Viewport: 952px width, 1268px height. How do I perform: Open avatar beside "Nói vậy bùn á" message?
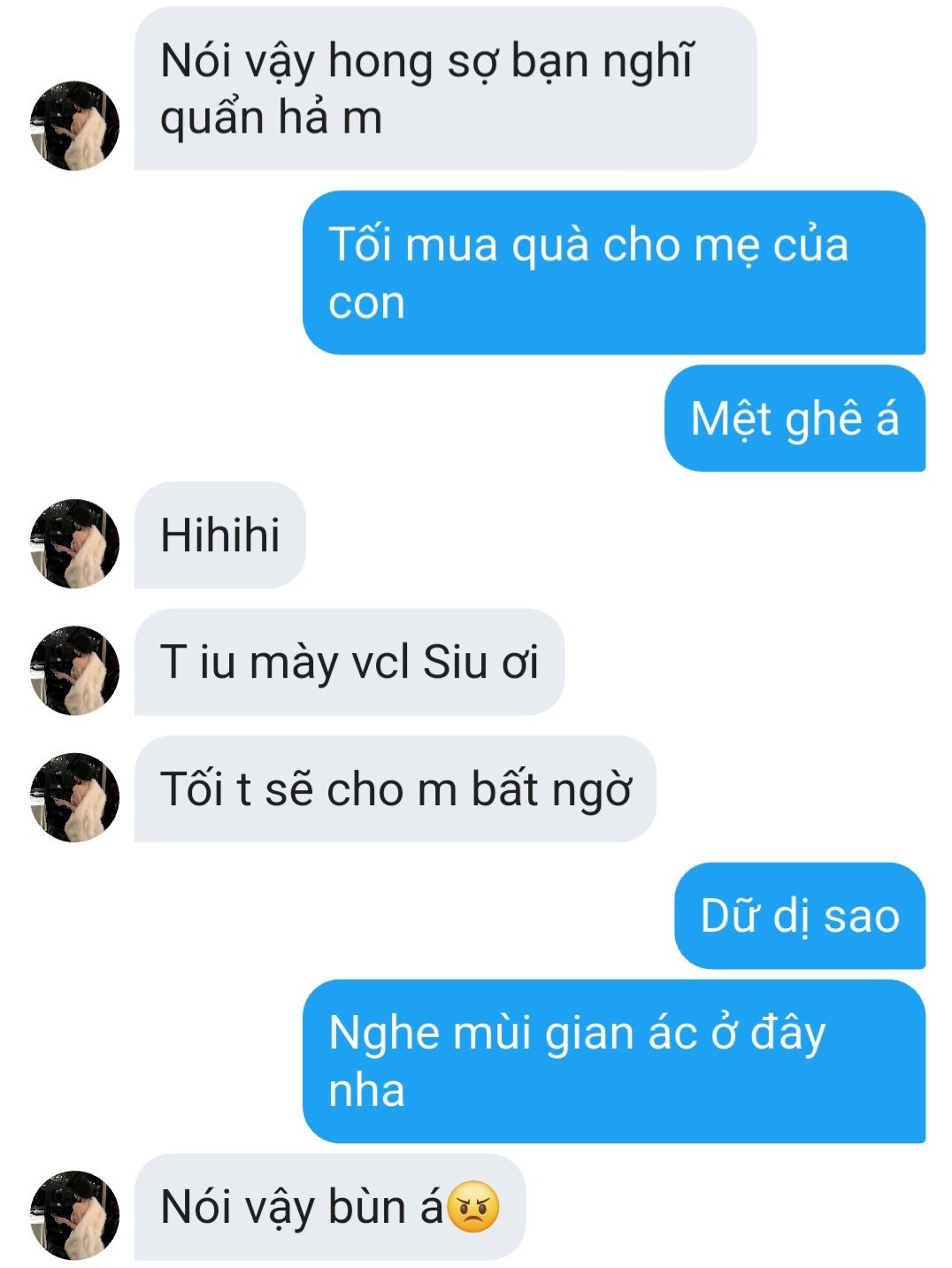click(74, 1214)
